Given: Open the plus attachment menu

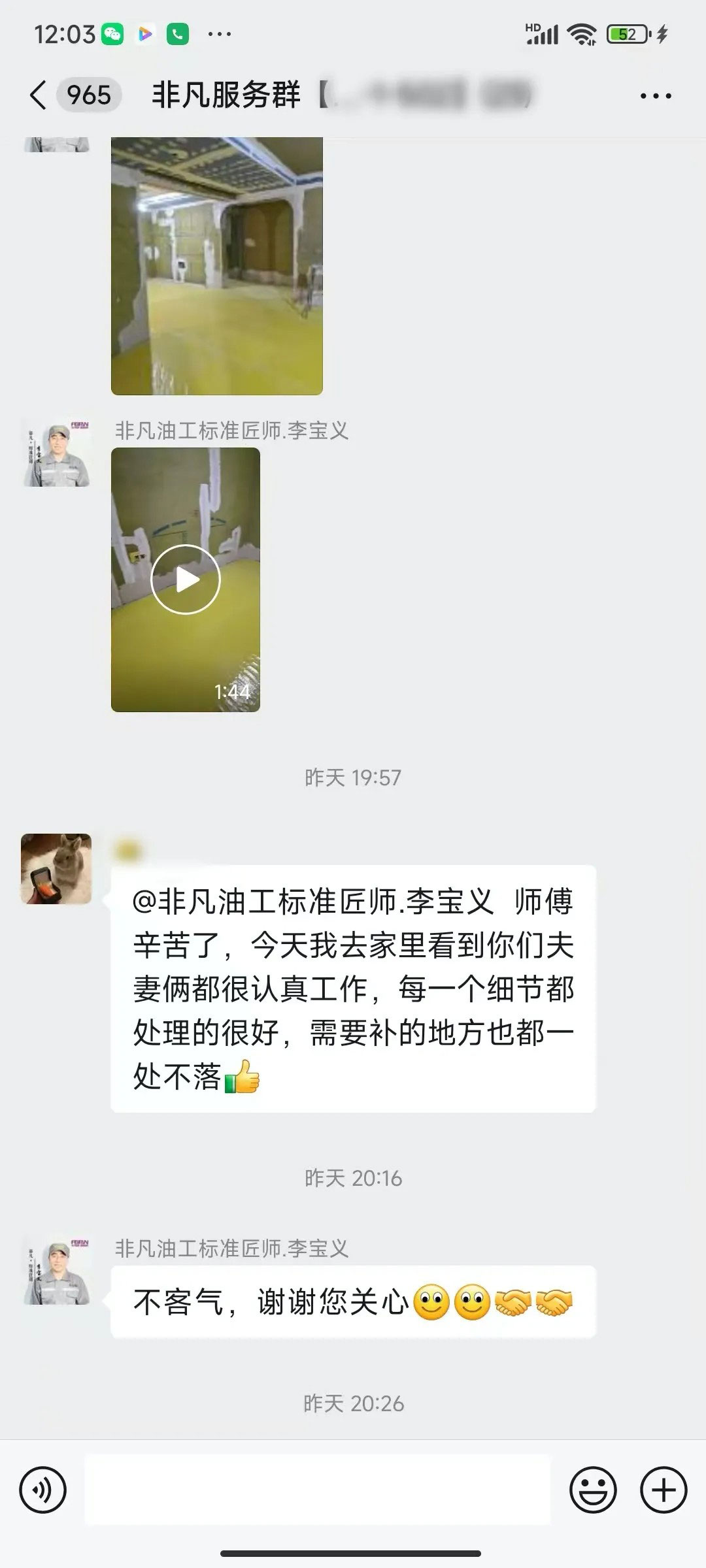Looking at the screenshot, I should [664, 1491].
